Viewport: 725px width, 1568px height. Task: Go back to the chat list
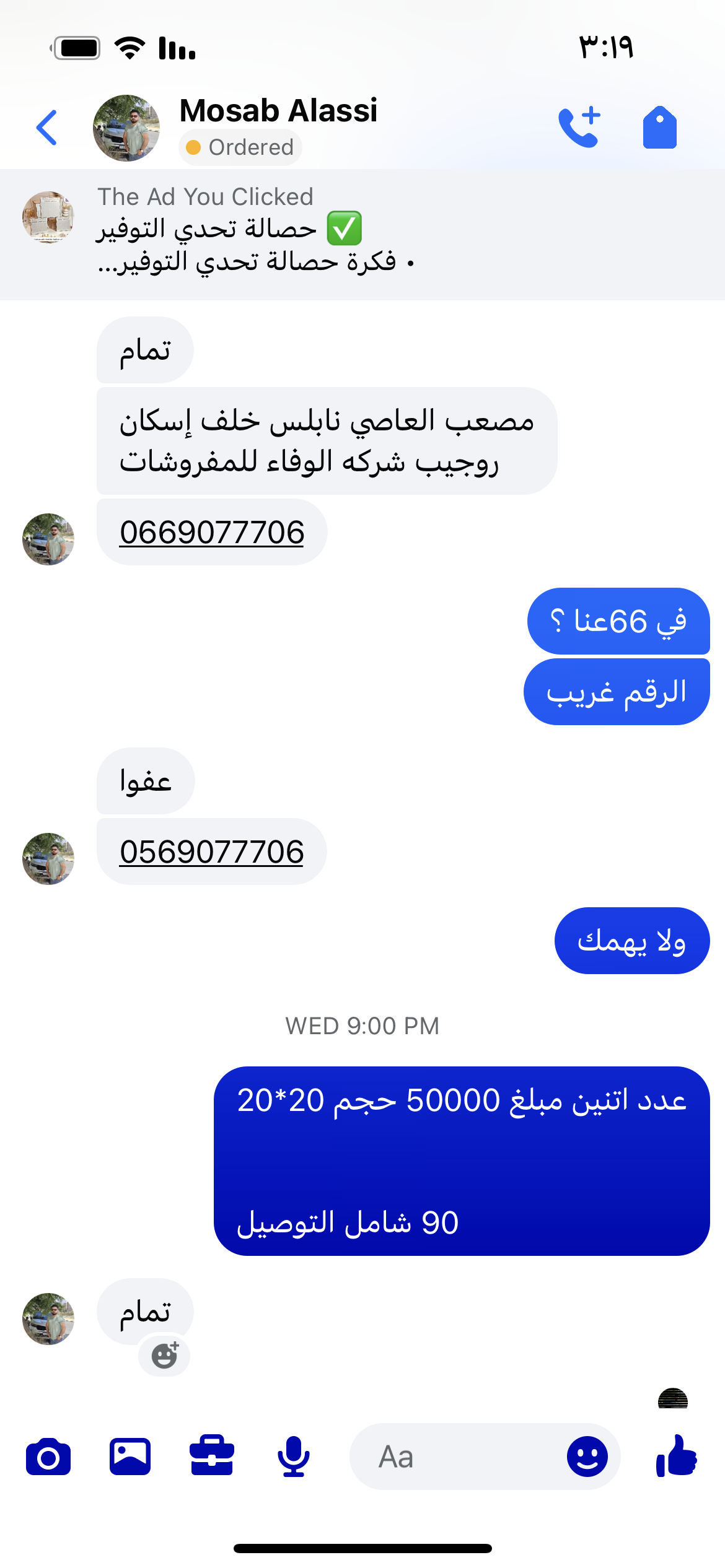[47, 128]
